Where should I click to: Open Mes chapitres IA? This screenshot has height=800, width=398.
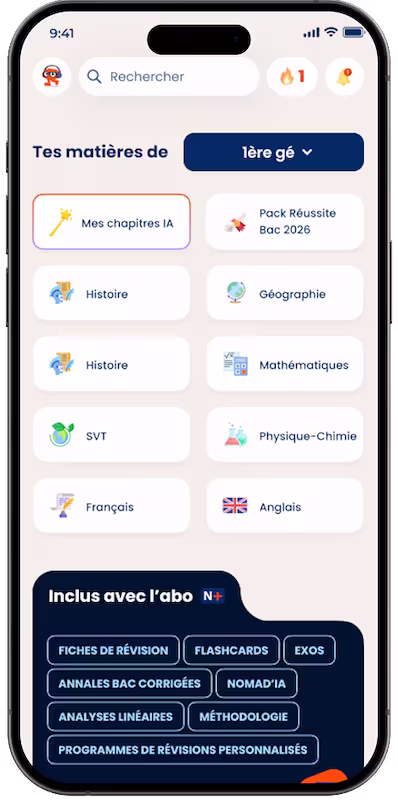pyautogui.click(x=112, y=222)
